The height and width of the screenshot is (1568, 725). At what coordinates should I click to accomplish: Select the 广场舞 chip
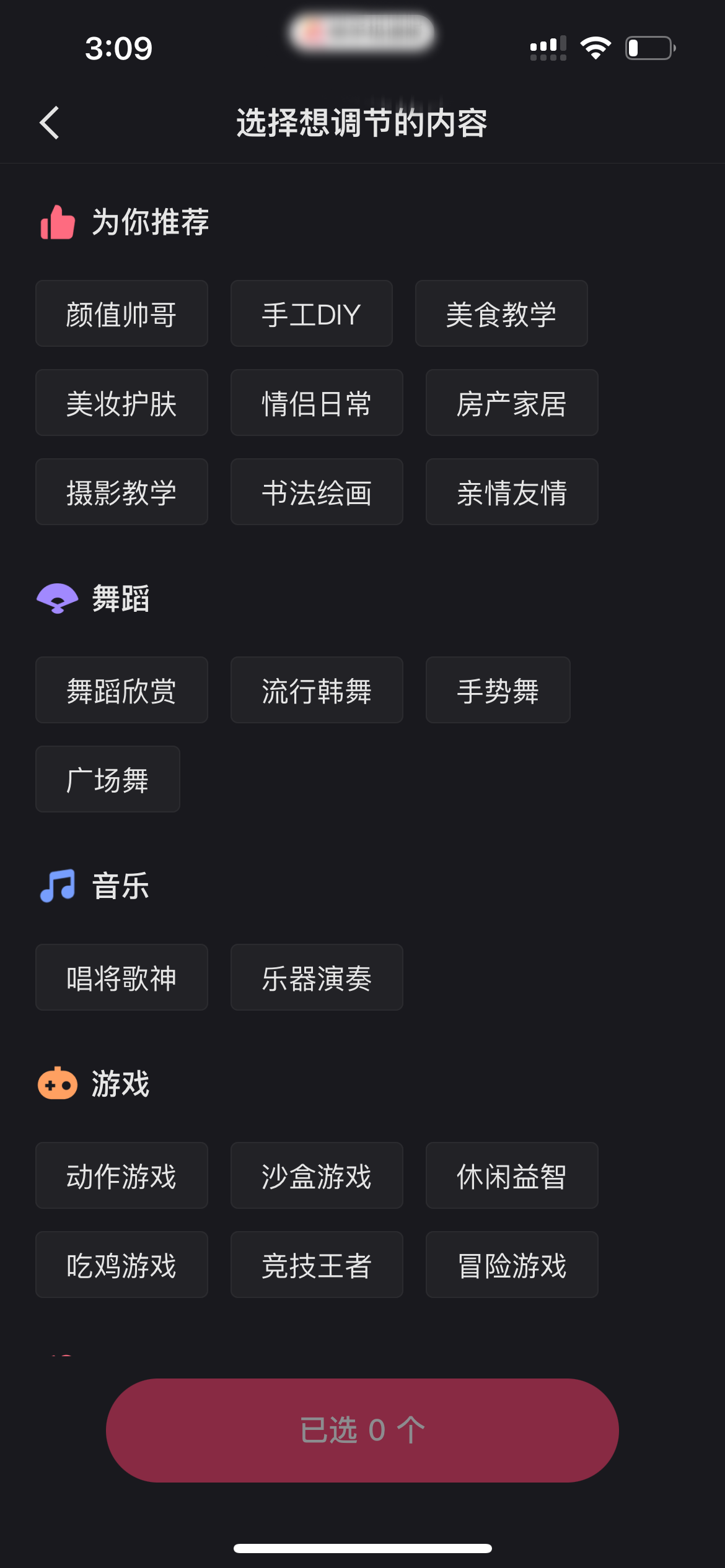[107, 780]
